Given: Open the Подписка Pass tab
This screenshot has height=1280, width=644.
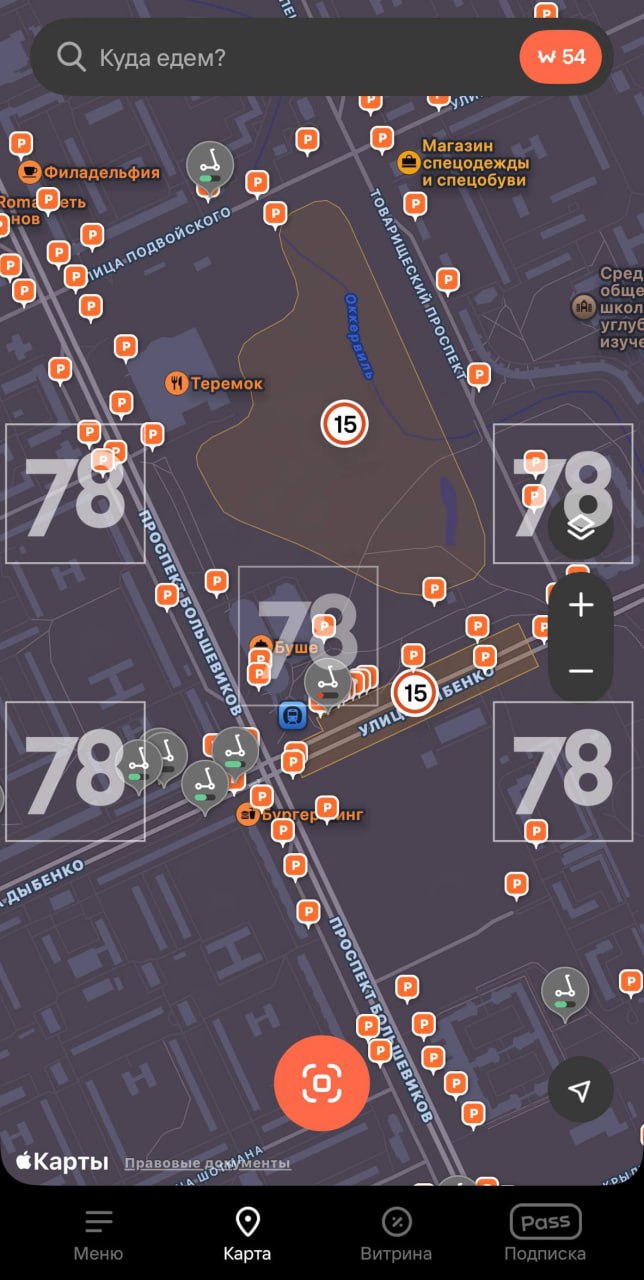Looking at the screenshot, I should 545,1233.
